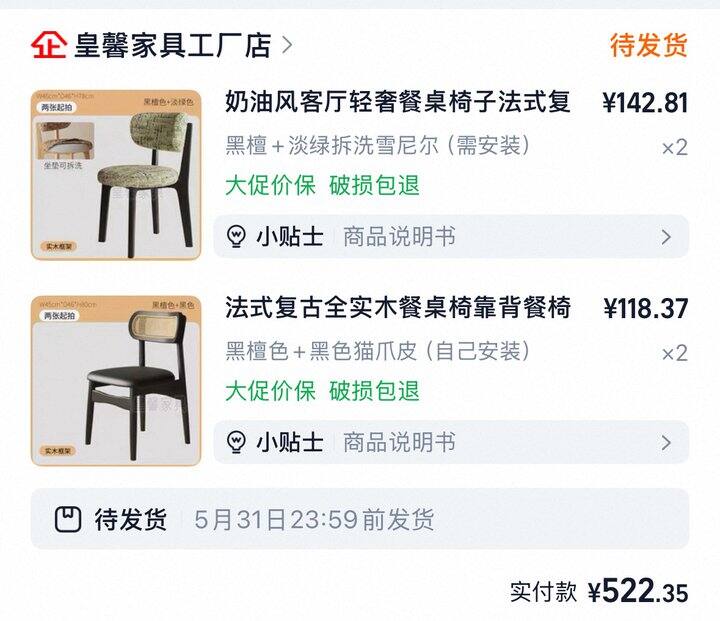Open the 皇馨家具工厂店 store page
720x621 pixels.
point(162,45)
